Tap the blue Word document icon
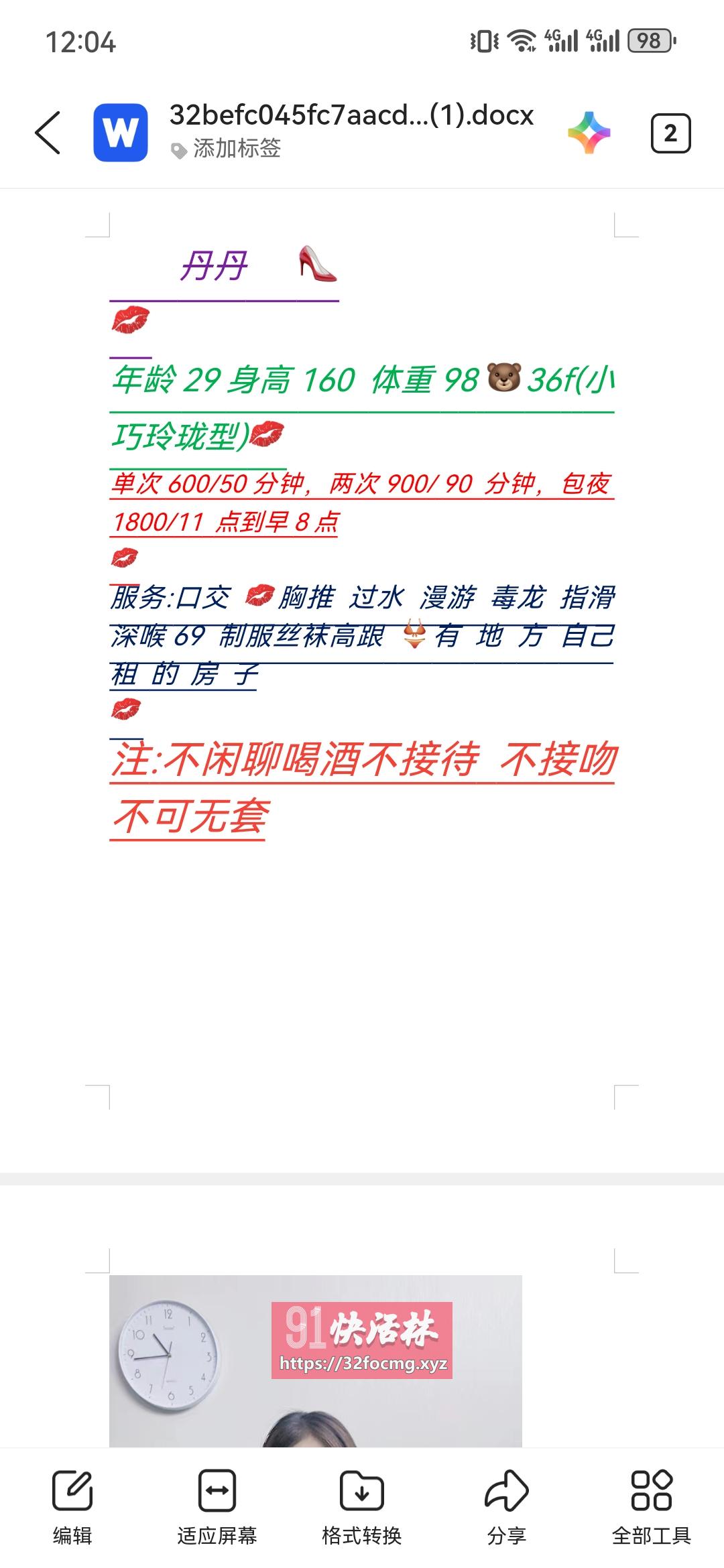 click(122, 132)
